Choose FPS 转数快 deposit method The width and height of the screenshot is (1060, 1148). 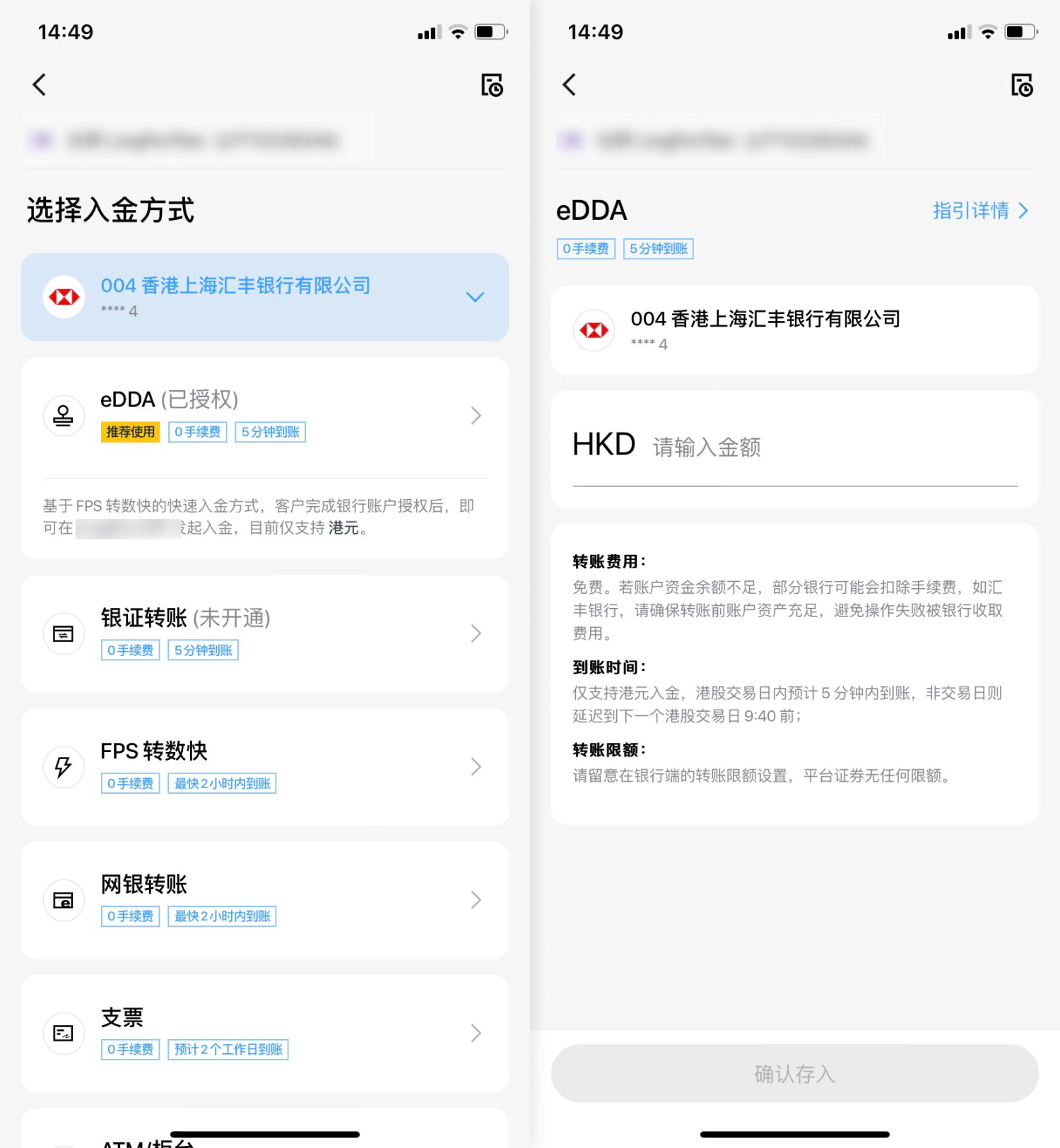[x=265, y=766]
